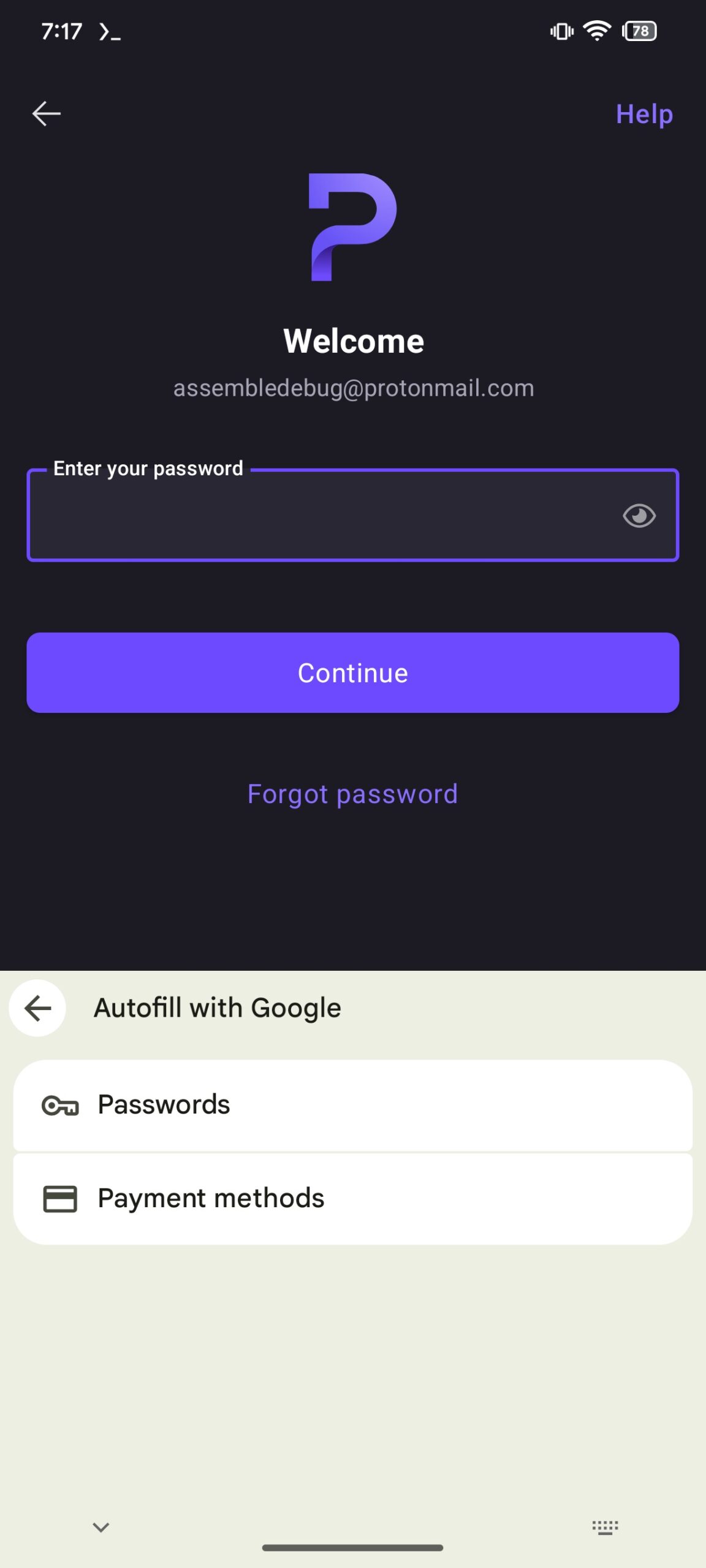The image size is (706, 1568).
Task: Select Passwords autofill option
Action: tap(353, 1105)
